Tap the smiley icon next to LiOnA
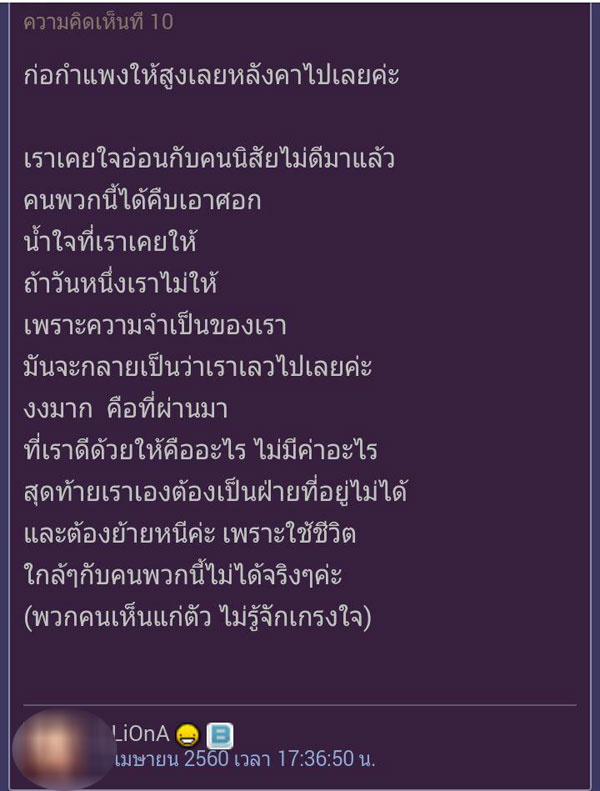 [x=186, y=737]
